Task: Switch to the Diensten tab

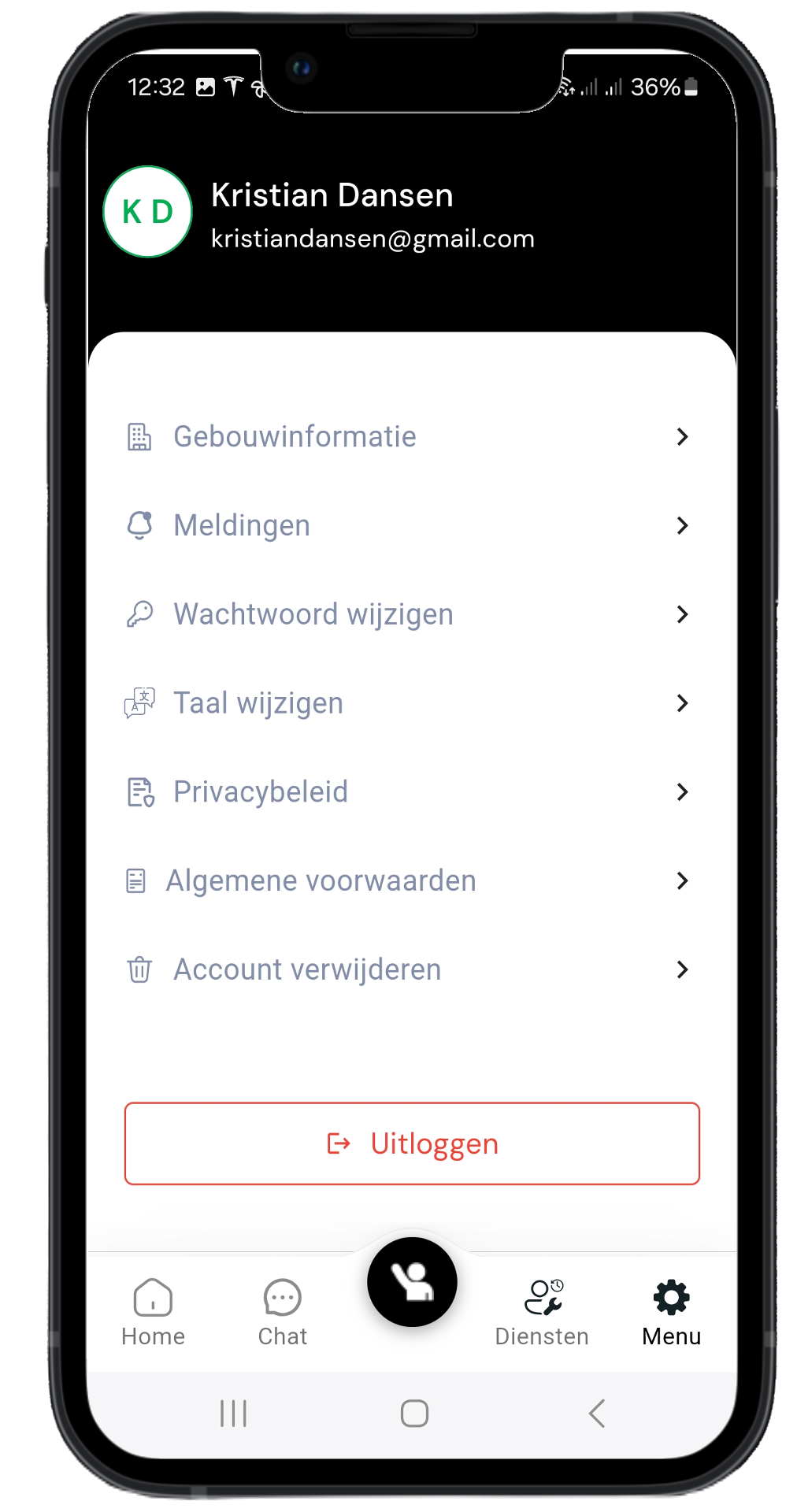Action: click(x=542, y=1313)
